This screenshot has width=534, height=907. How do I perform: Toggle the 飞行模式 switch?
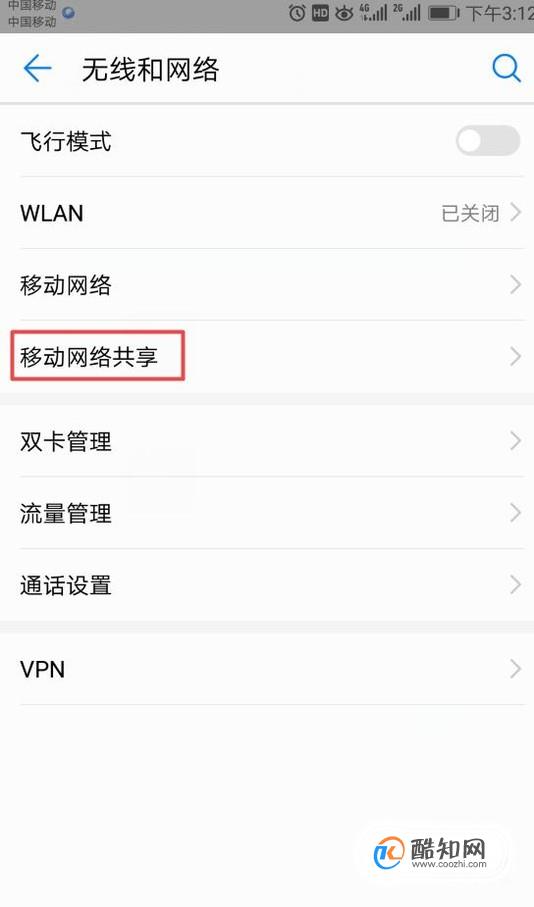(x=488, y=141)
